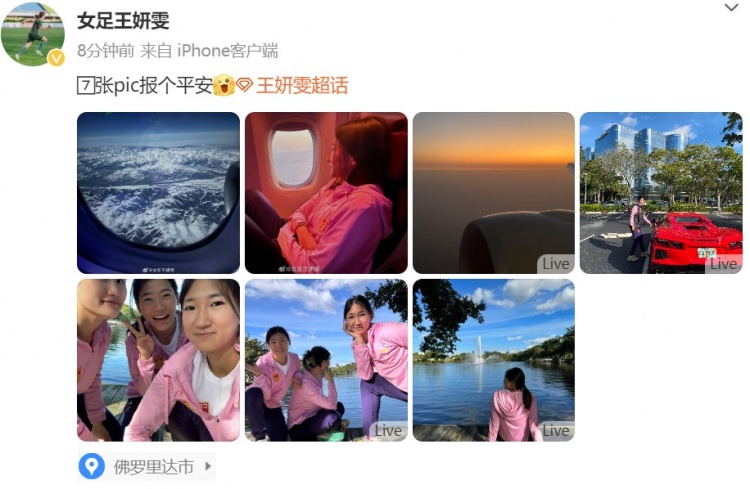Screen dimensions: 750x489
Task: View the photo of woman sleeping by window
Action: tap(326, 193)
